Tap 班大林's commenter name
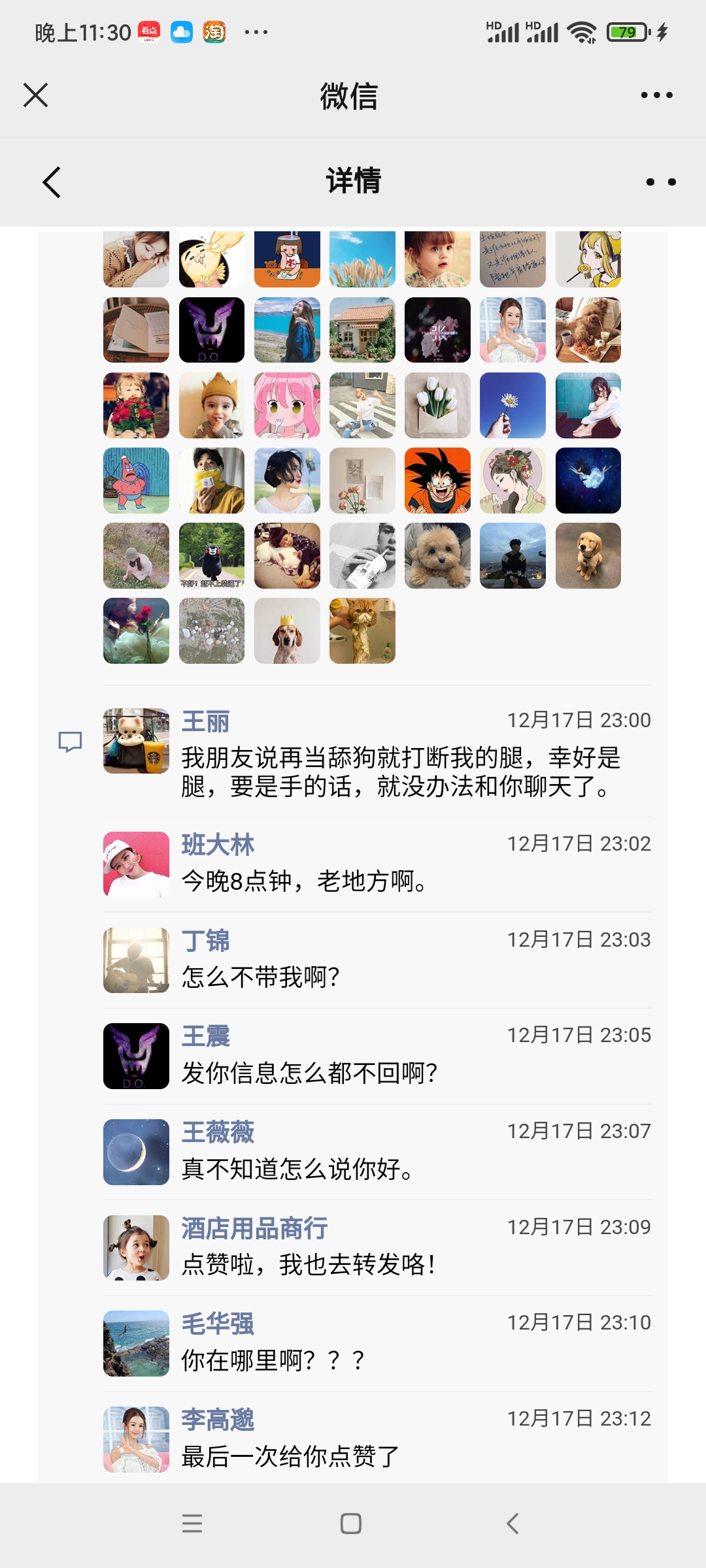This screenshot has height=1568, width=706. (x=218, y=845)
